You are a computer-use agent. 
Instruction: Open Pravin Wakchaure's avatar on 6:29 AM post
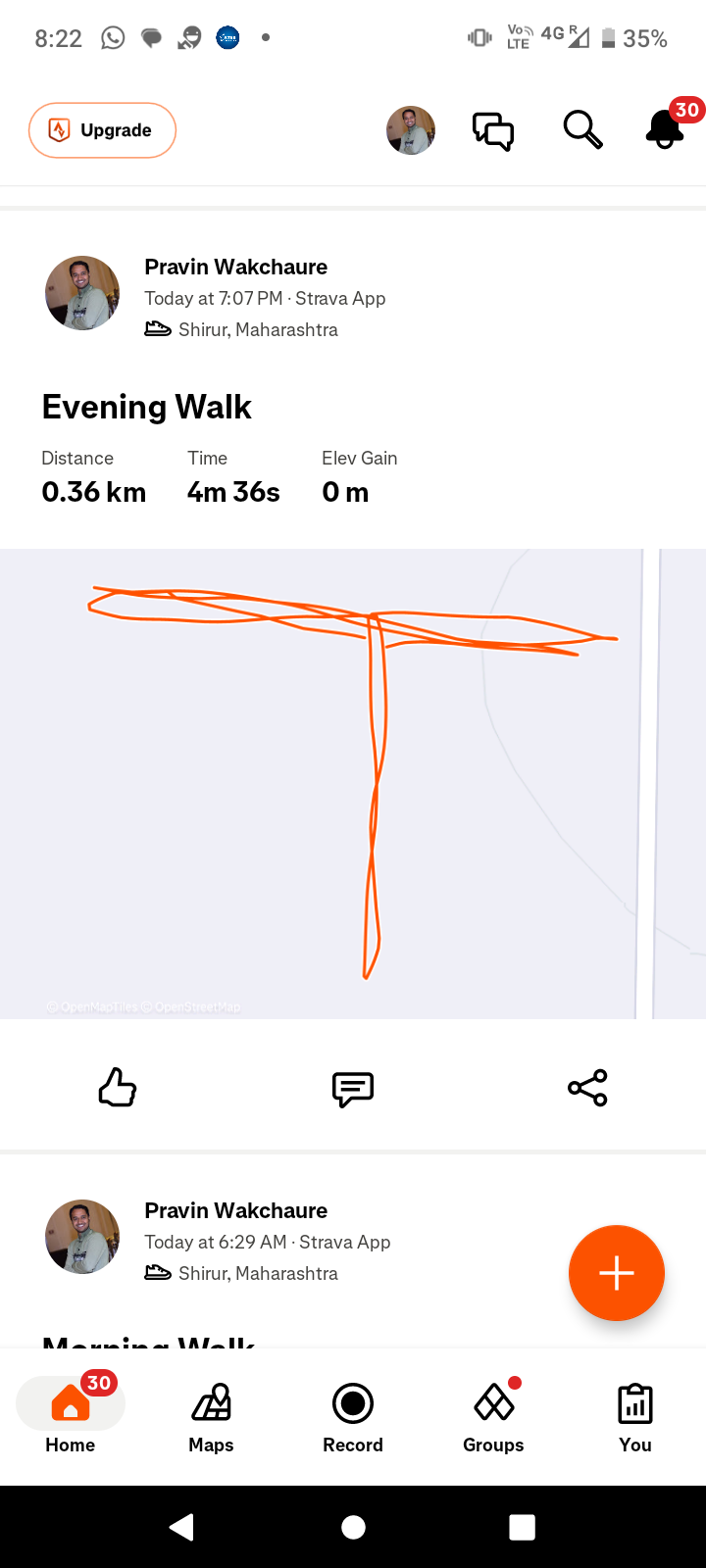[82, 1237]
